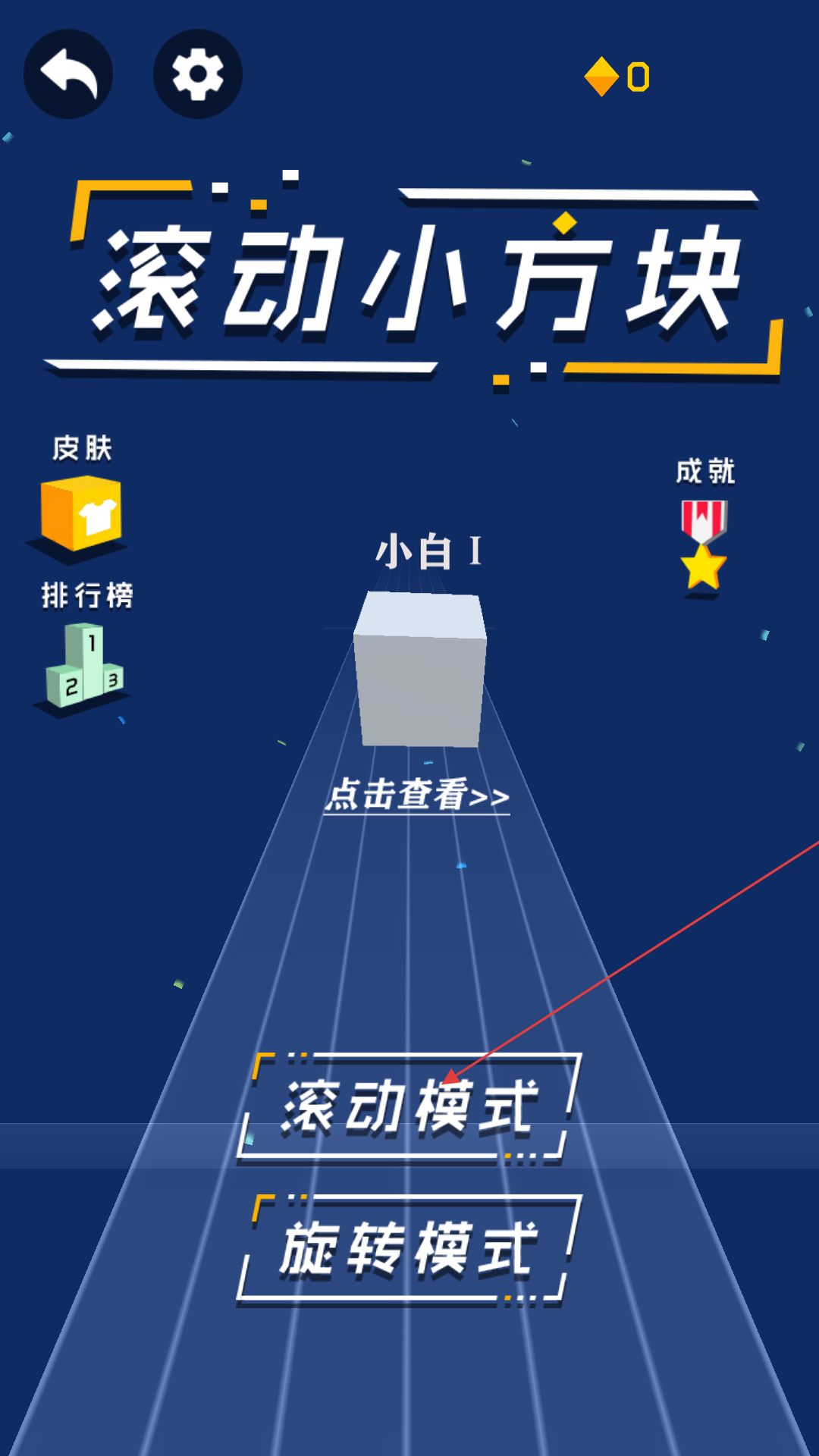This screenshot has height=1456, width=819.
Task: View the 排行榜 leaderboard
Action: click(x=83, y=665)
